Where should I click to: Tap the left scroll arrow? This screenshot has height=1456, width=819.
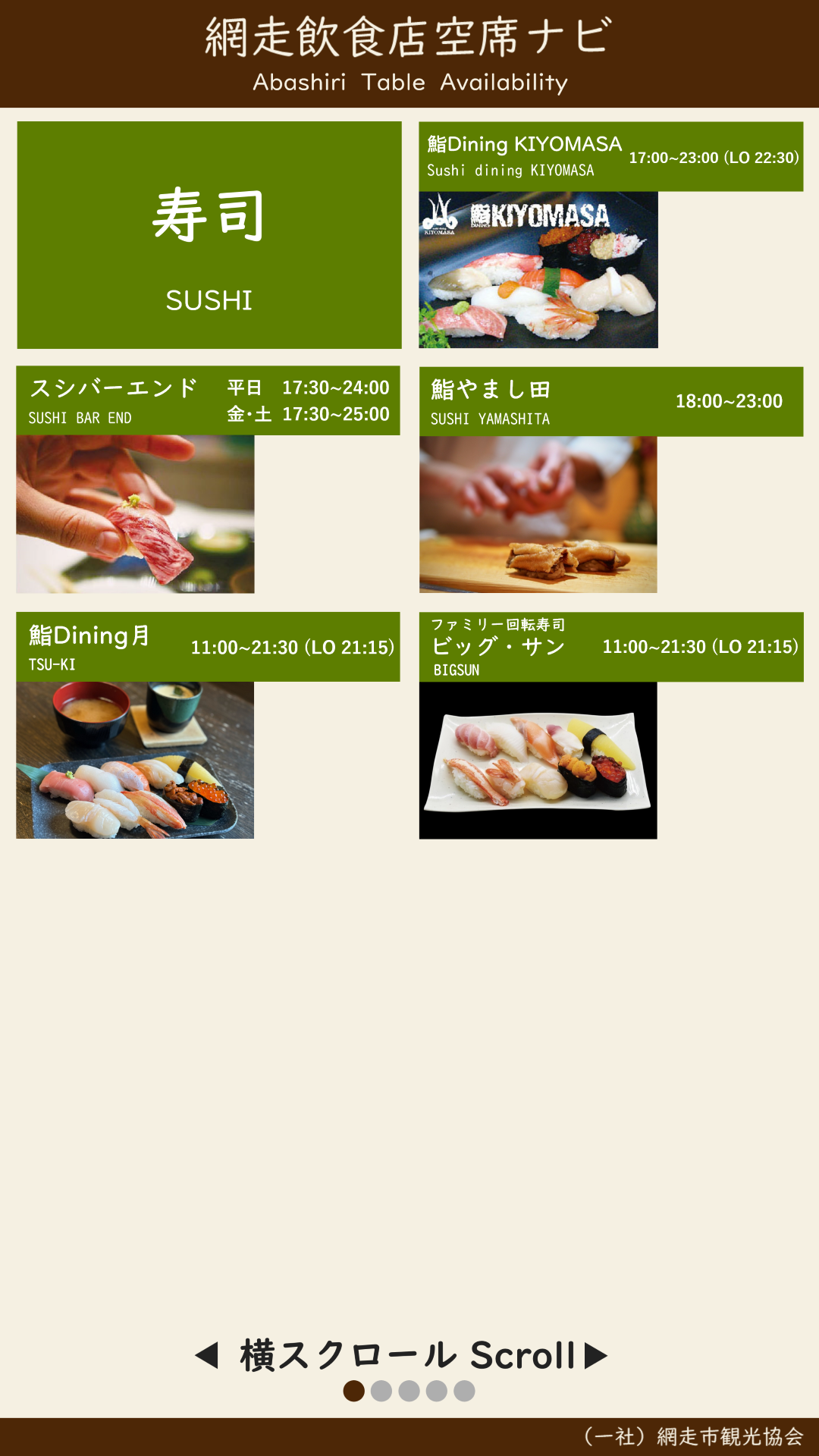click(207, 1356)
